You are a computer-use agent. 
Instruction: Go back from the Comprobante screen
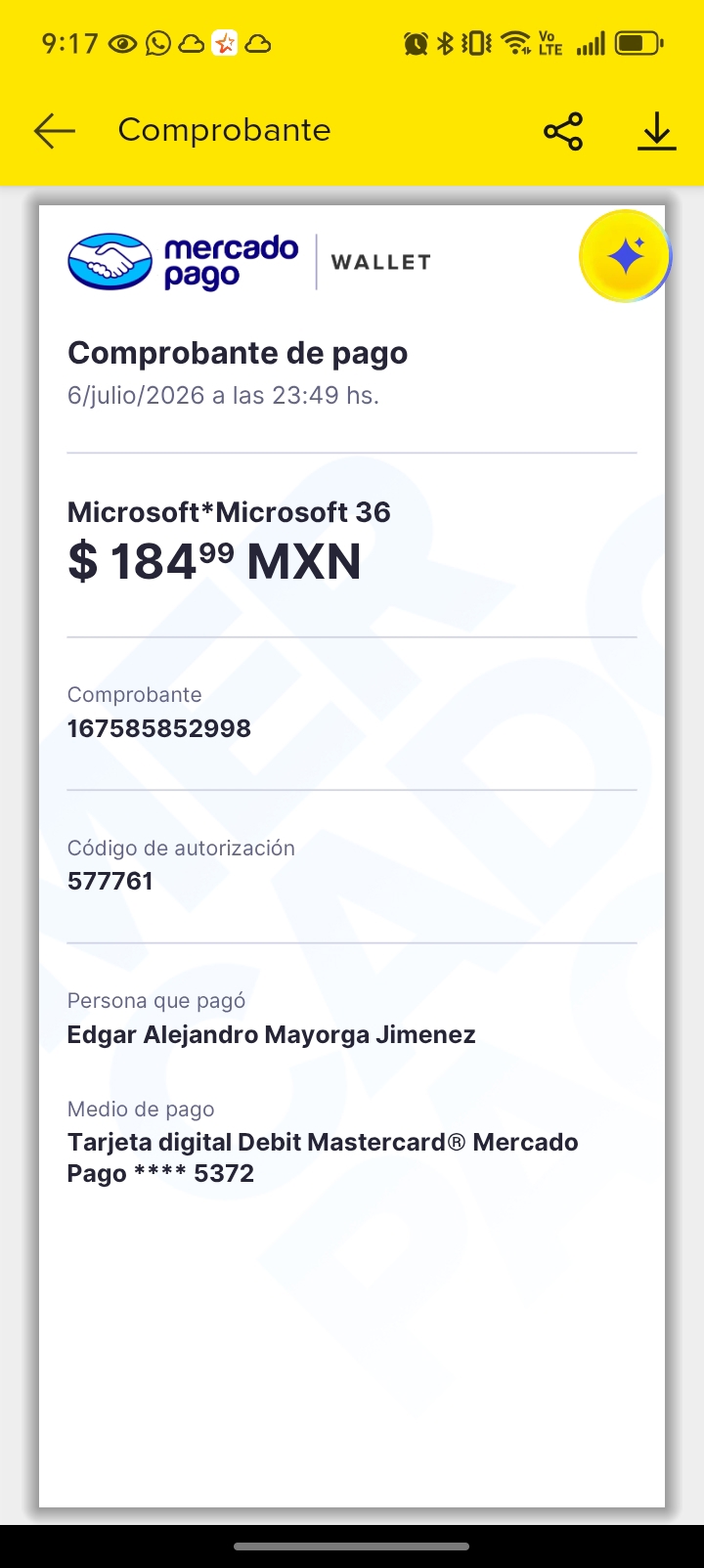coord(55,130)
